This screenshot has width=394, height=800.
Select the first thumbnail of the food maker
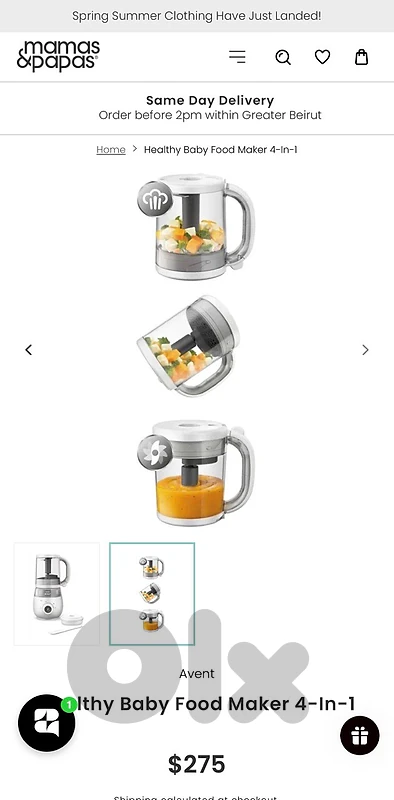tap(57, 594)
